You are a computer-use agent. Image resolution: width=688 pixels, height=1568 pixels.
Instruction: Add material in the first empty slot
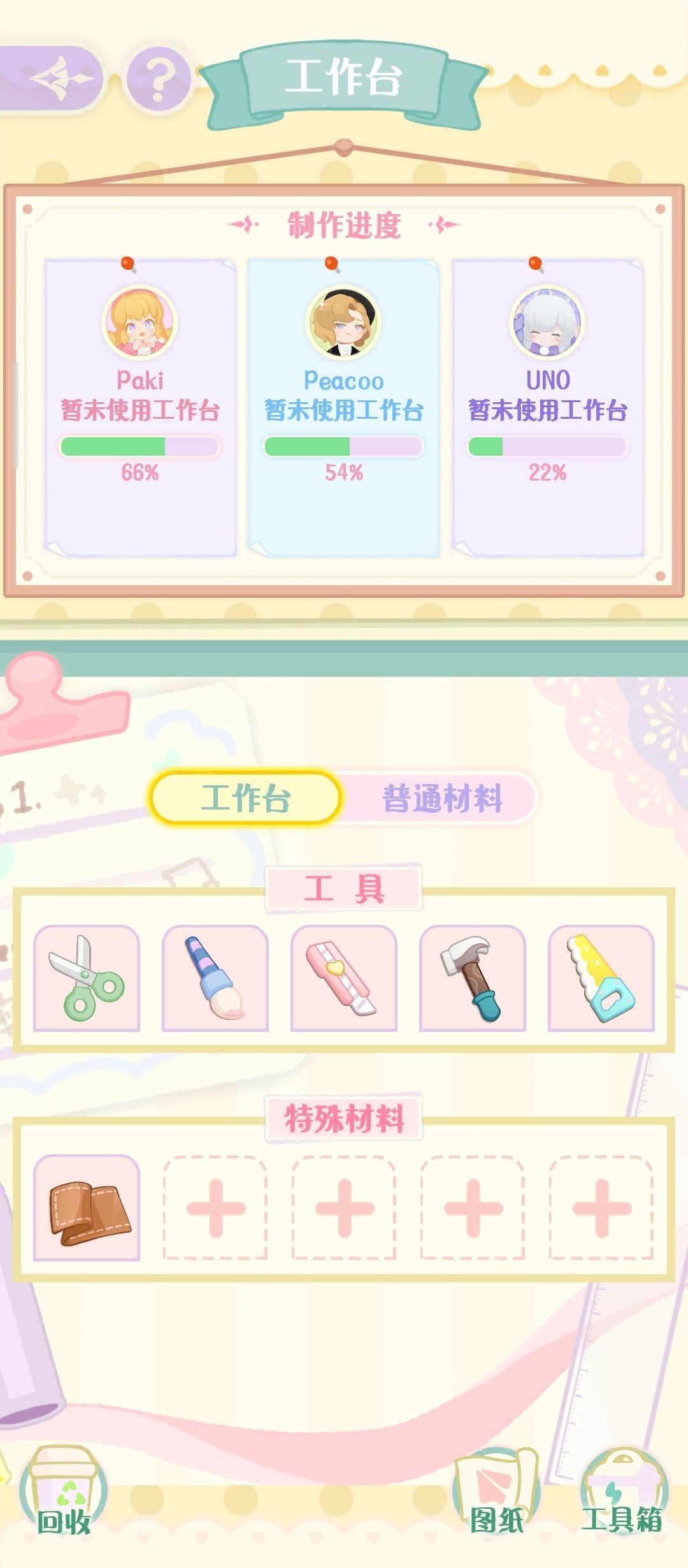(215, 1207)
